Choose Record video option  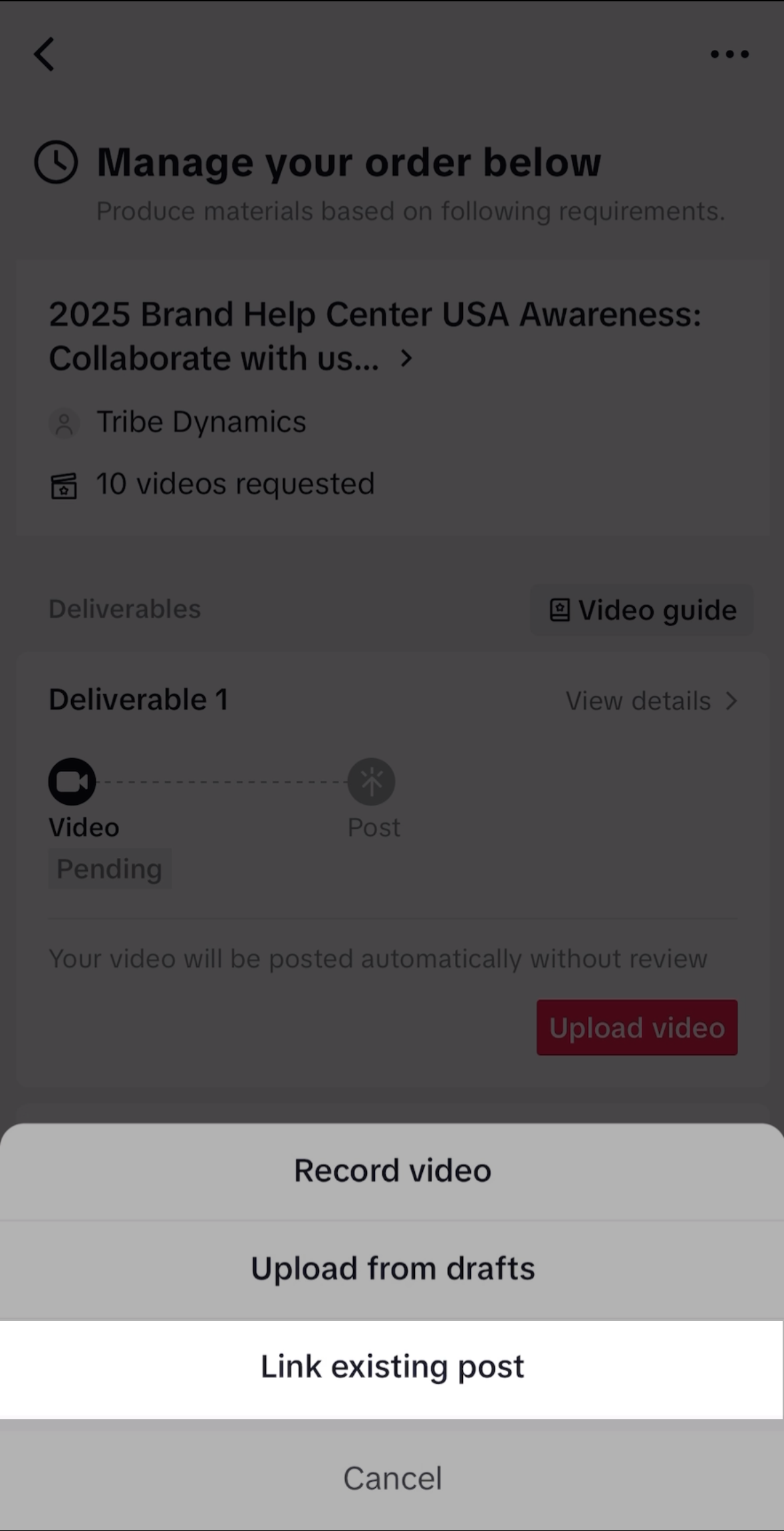tap(392, 1171)
